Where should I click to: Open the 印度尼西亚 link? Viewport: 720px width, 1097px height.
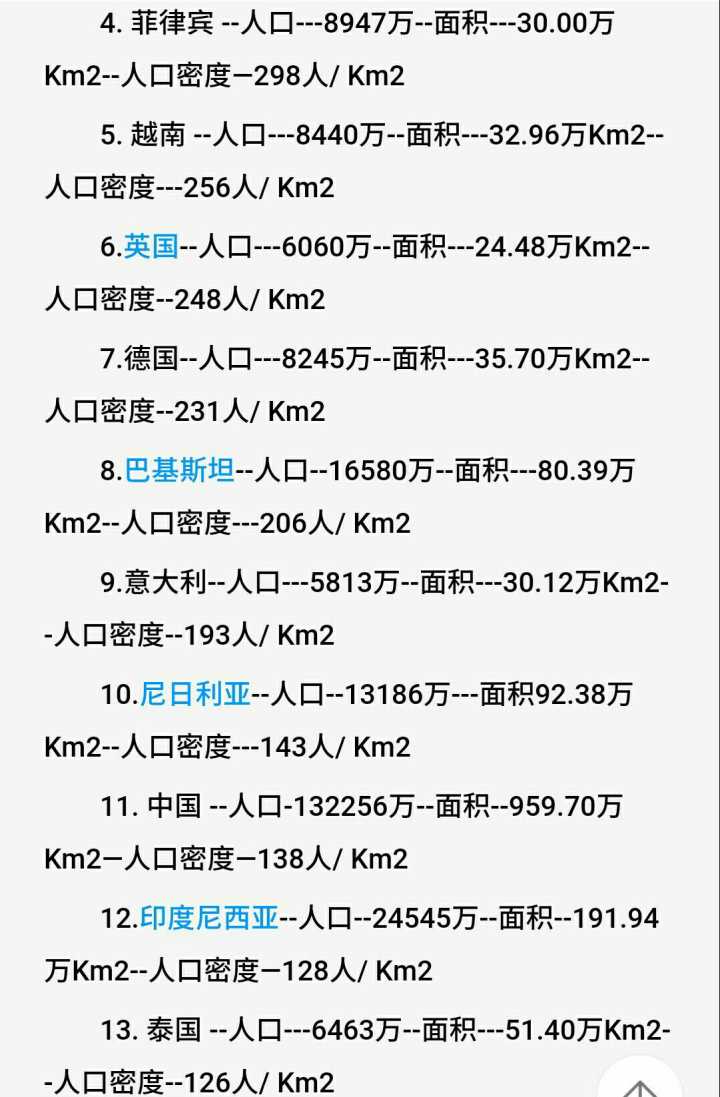(x=209, y=918)
